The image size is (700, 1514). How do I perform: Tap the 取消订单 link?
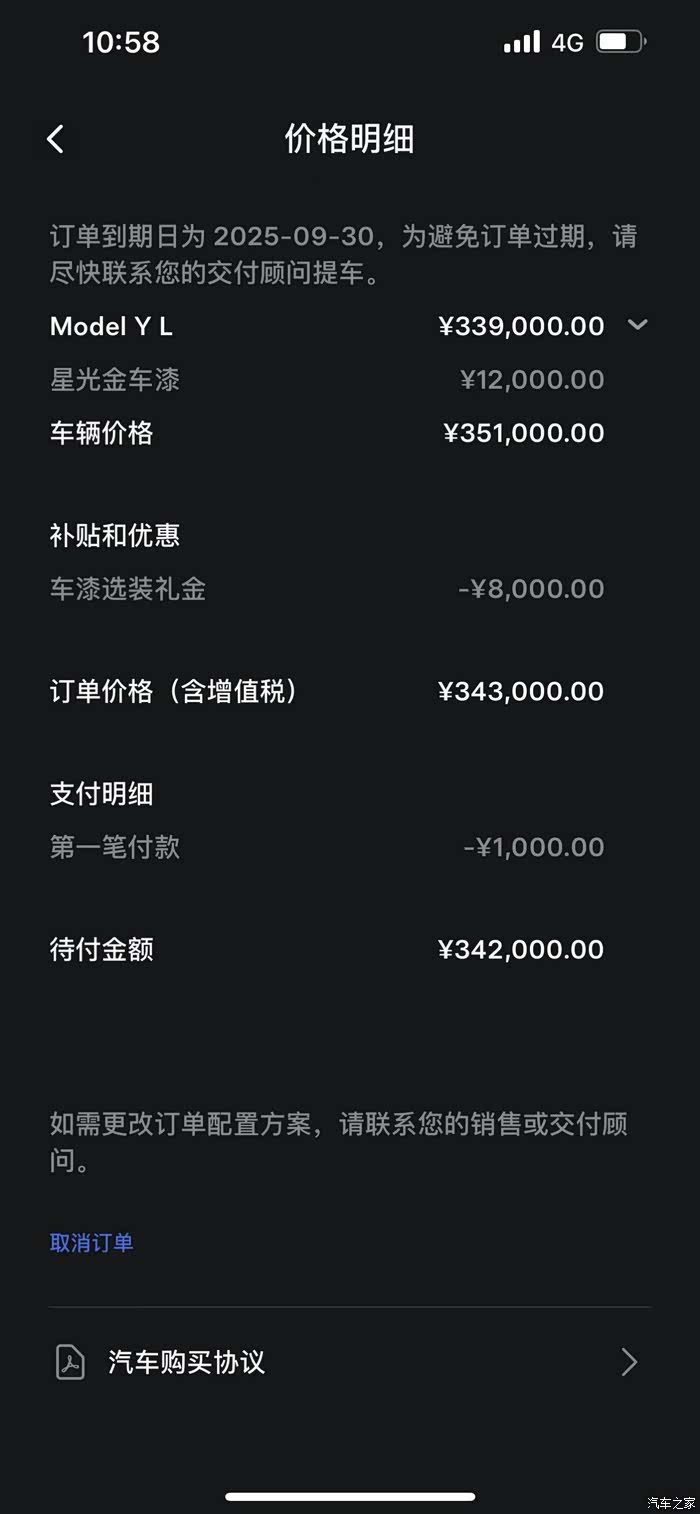92,1243
